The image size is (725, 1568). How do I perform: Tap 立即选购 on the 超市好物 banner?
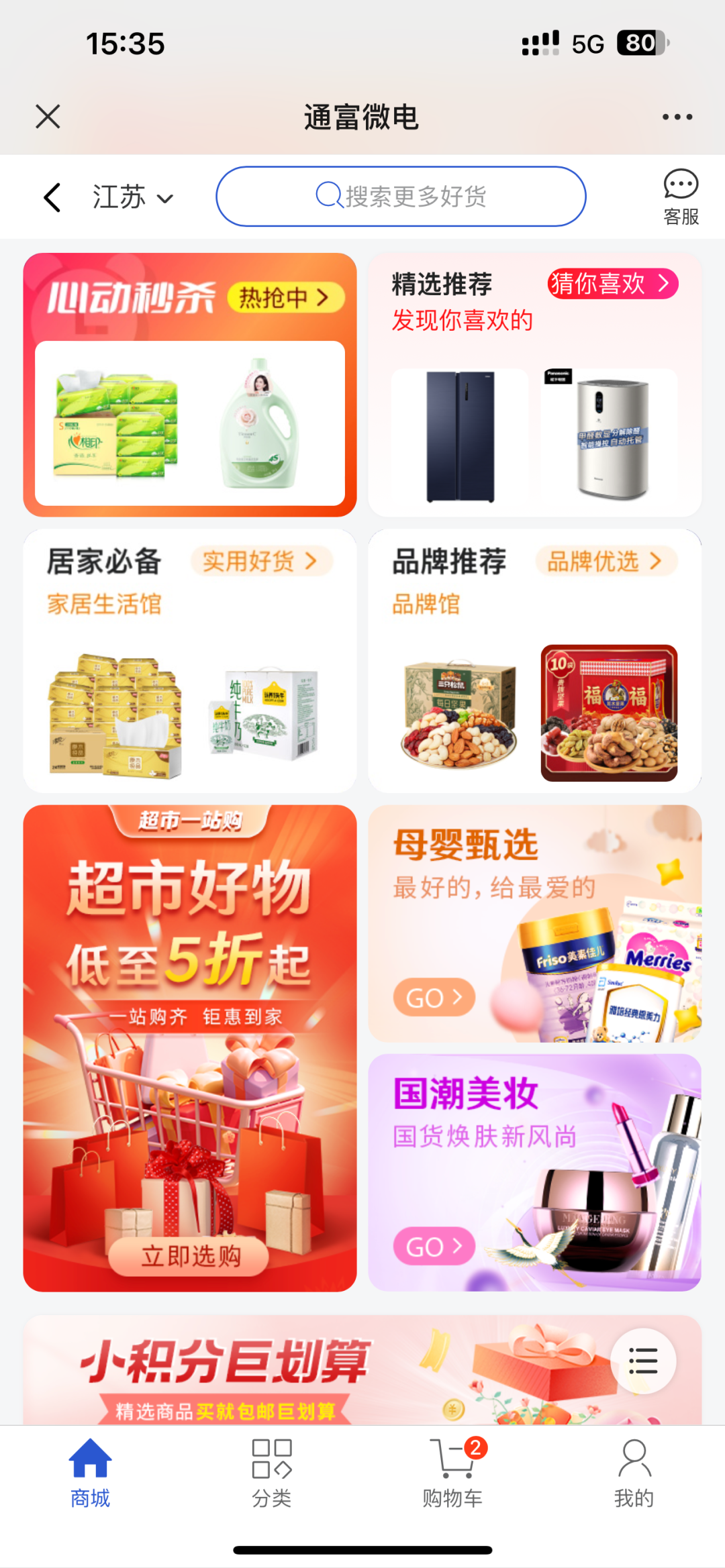pyautogui.click(x=189, y=1255)
